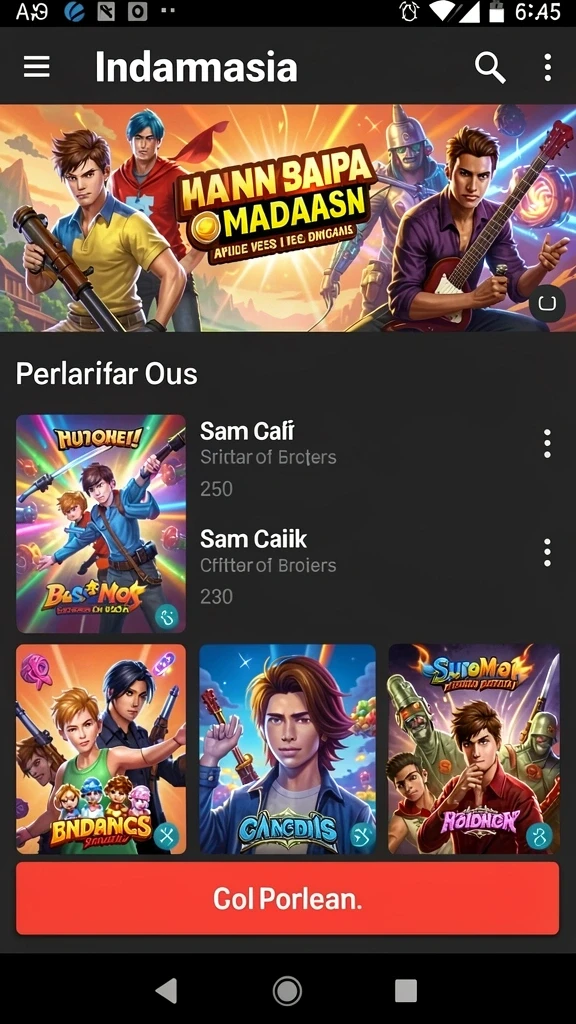Open the featured banner at the top
576x1024 pixels.
point(288,217)
